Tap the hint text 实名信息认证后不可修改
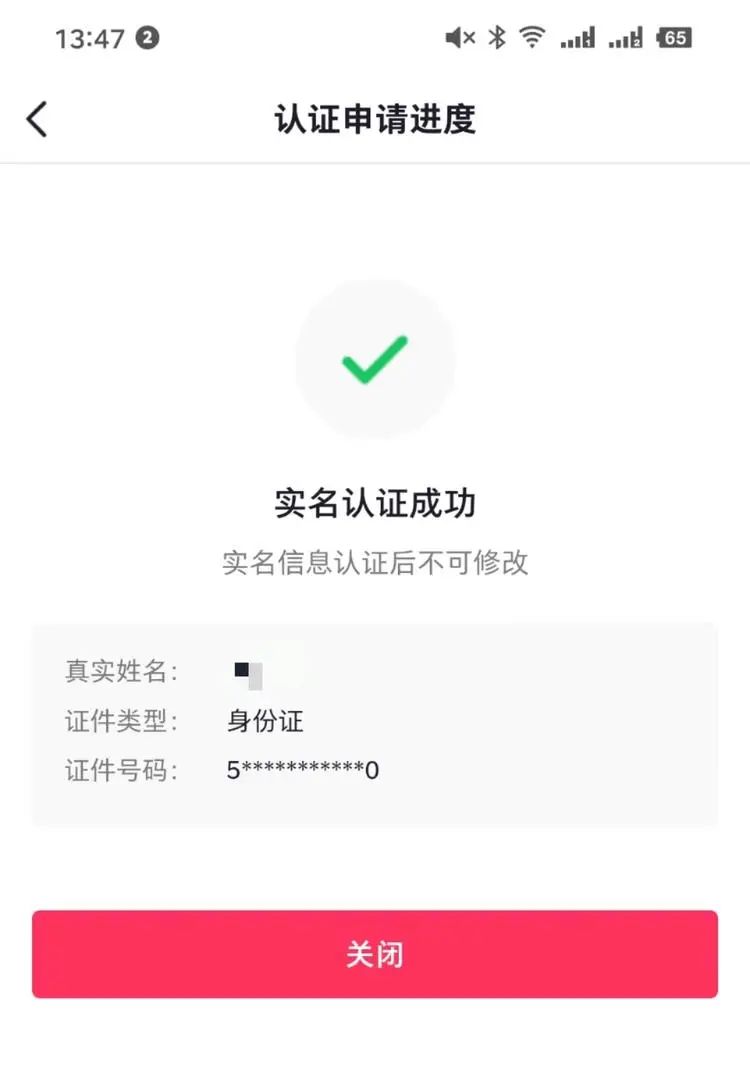Viewport: 750px width, 1083px height. click(375, 563)
